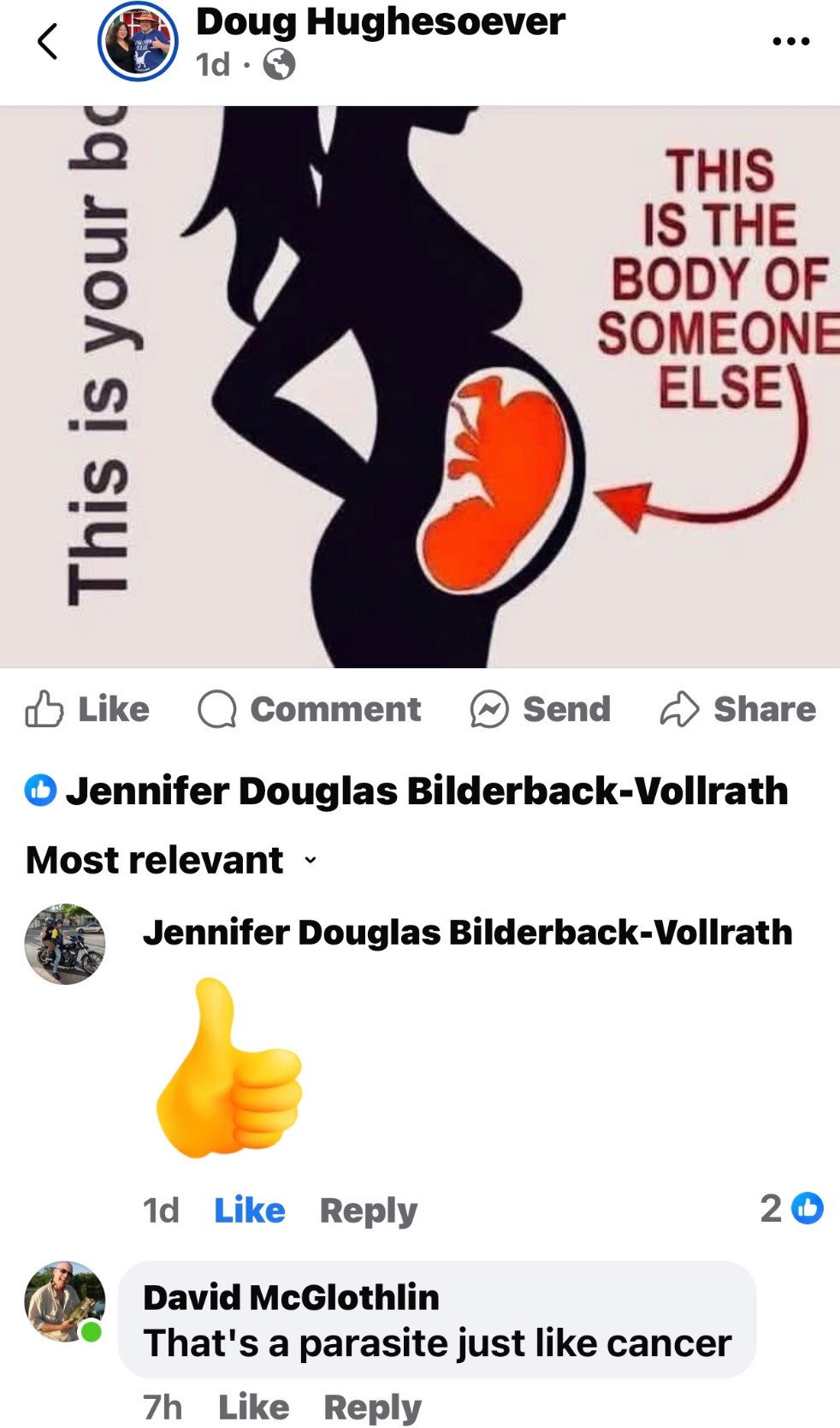Open Doug Hughesoever's profile picture
This screenshot has width=840, height=1428.
click(x=138, y=41)
